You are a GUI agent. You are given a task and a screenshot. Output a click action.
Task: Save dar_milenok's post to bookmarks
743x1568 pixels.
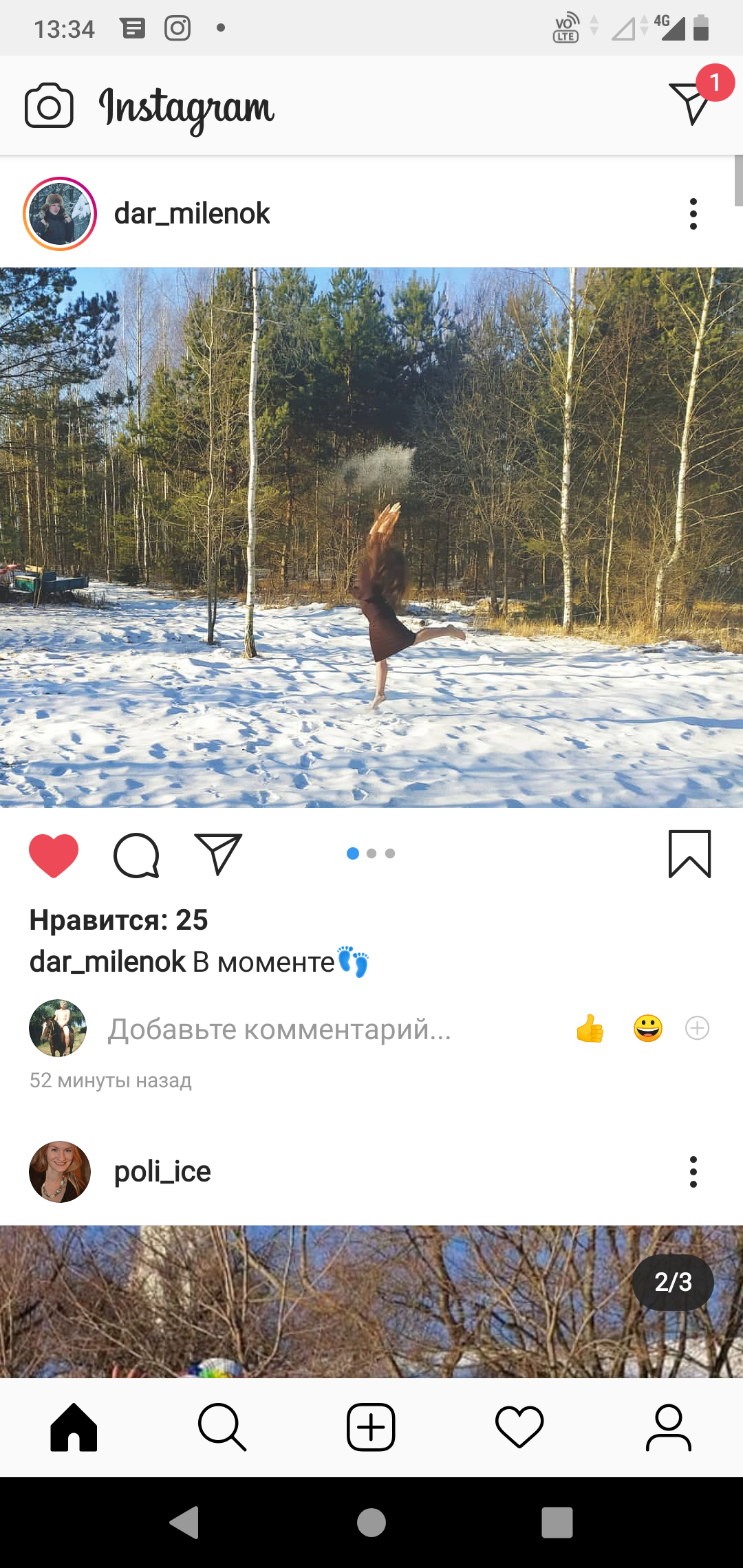689,854
